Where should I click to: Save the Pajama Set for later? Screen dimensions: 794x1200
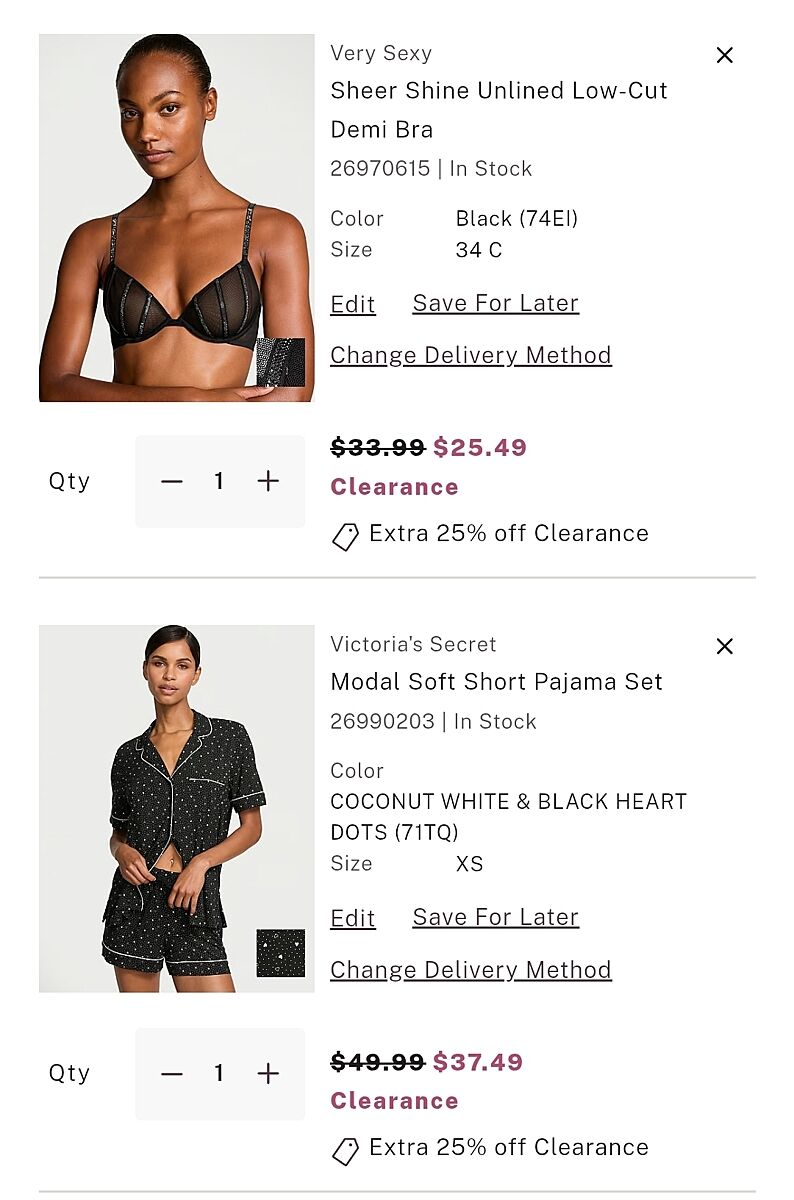tap(495, 917)
